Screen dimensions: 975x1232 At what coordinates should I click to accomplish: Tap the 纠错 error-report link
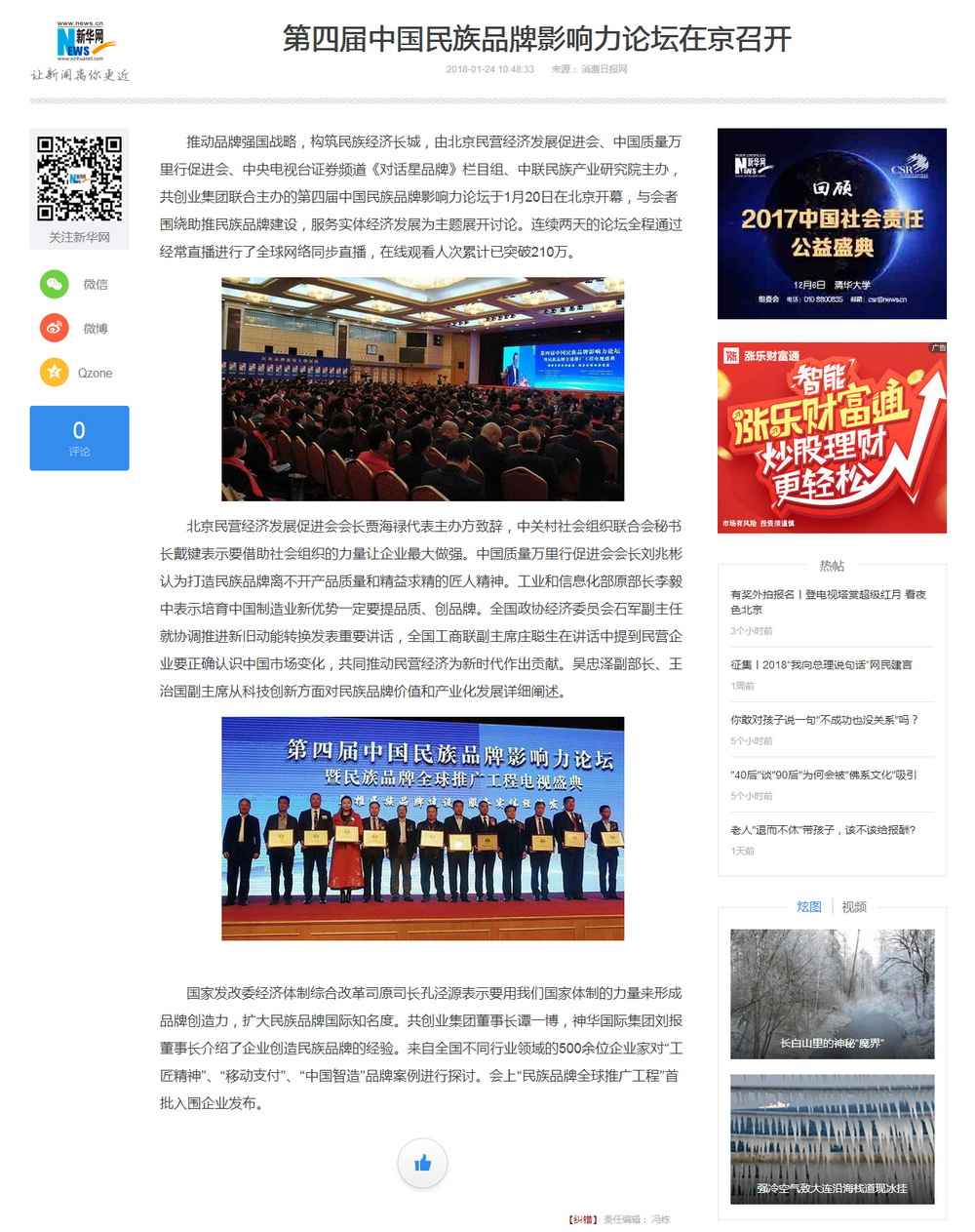(x=583, y=1219)
